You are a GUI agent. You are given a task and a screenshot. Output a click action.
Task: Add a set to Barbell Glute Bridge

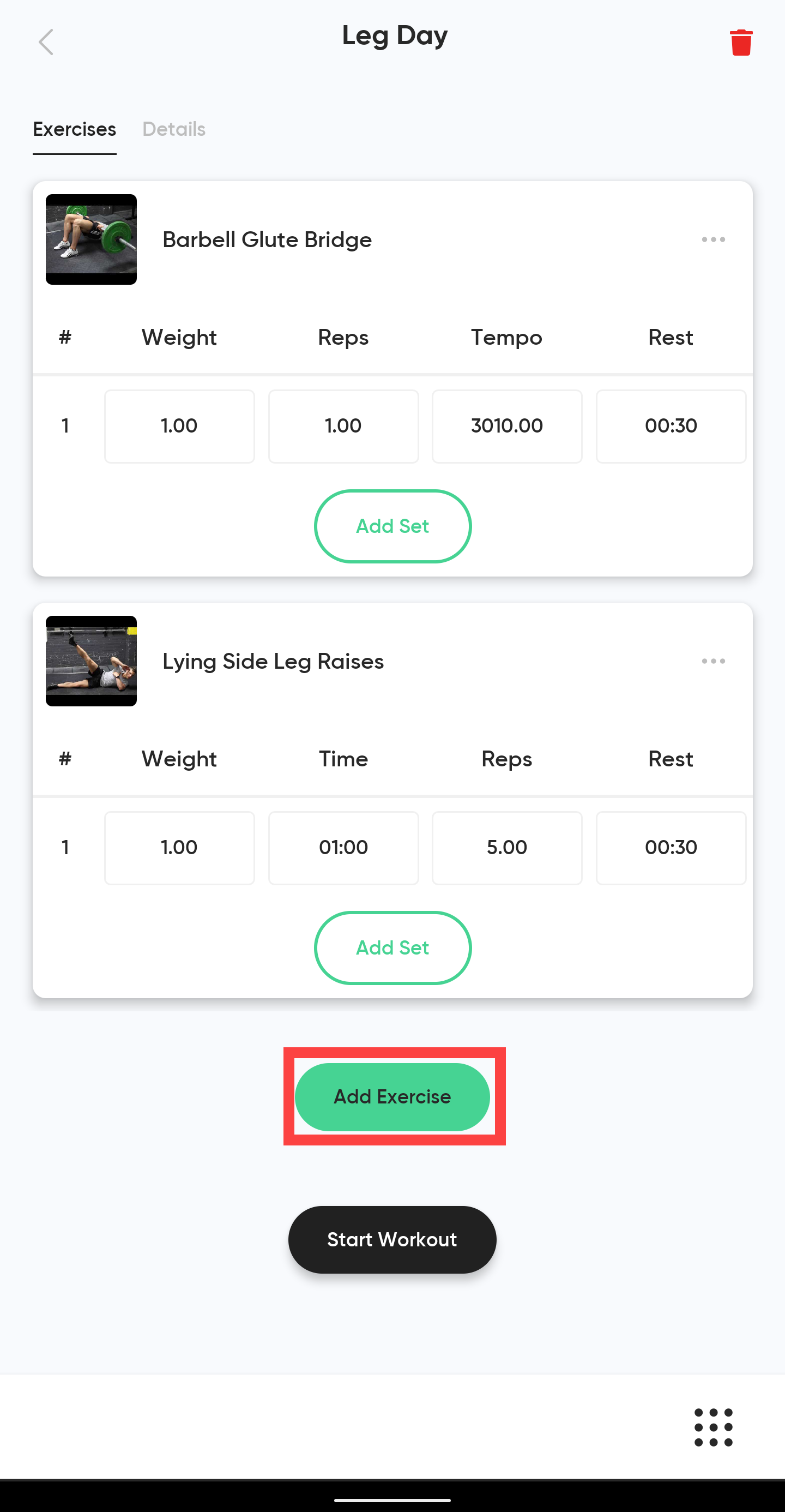392,526
